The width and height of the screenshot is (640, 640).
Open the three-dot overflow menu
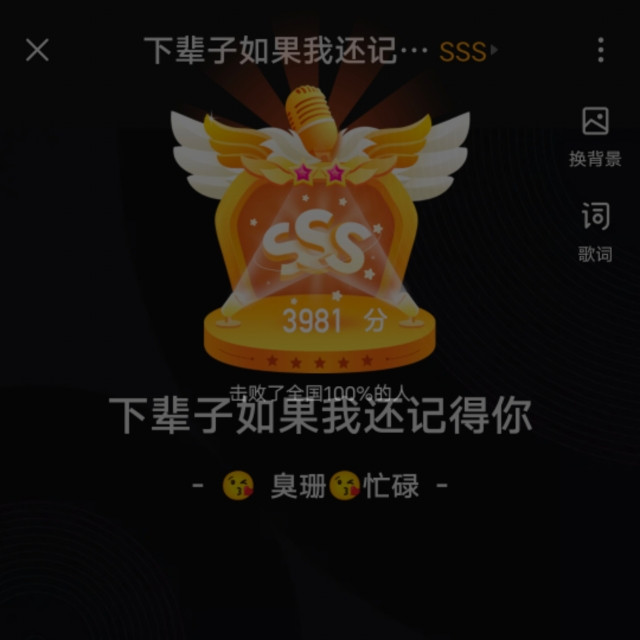pos(600,50)
